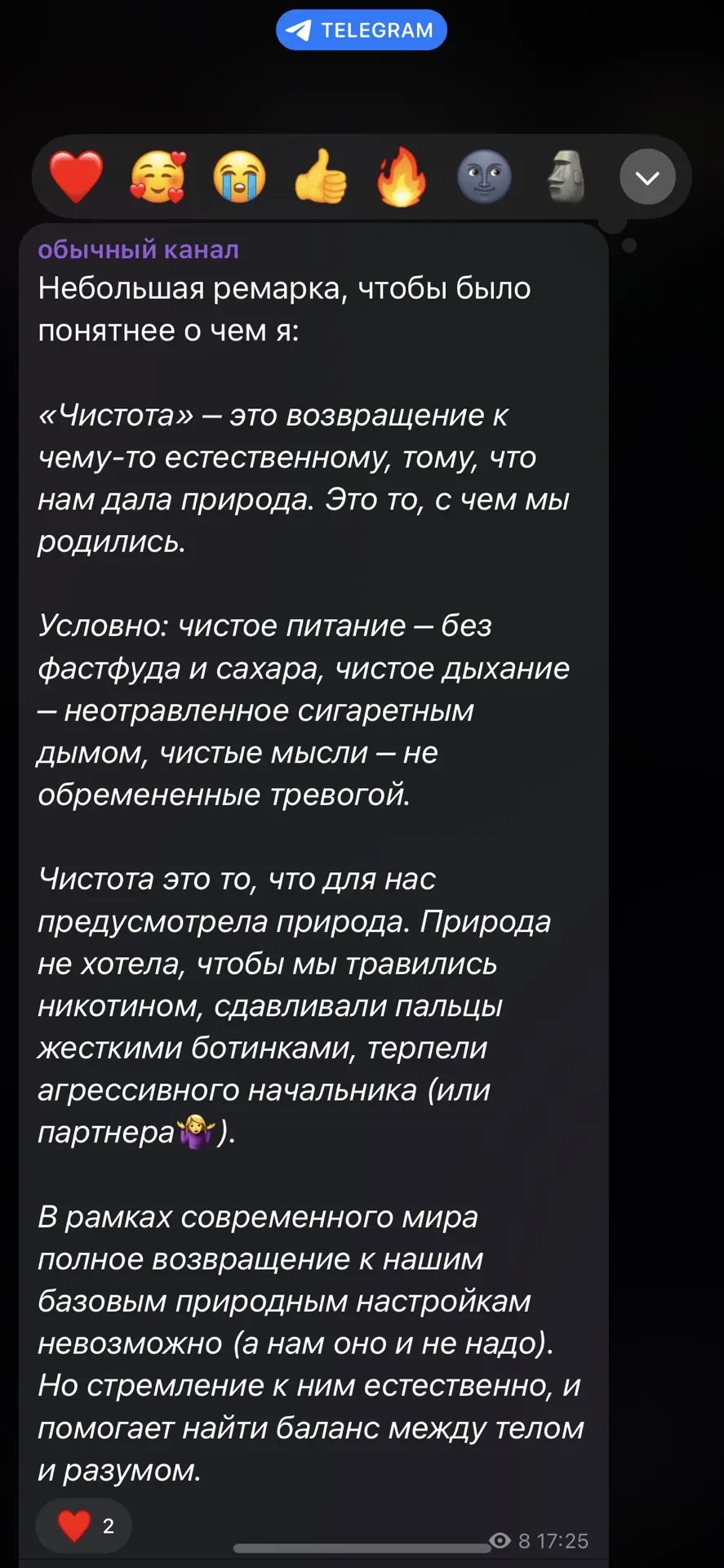Return to Telegram via the top pill
Screen dimensions: 724x1568
(362, 30)
